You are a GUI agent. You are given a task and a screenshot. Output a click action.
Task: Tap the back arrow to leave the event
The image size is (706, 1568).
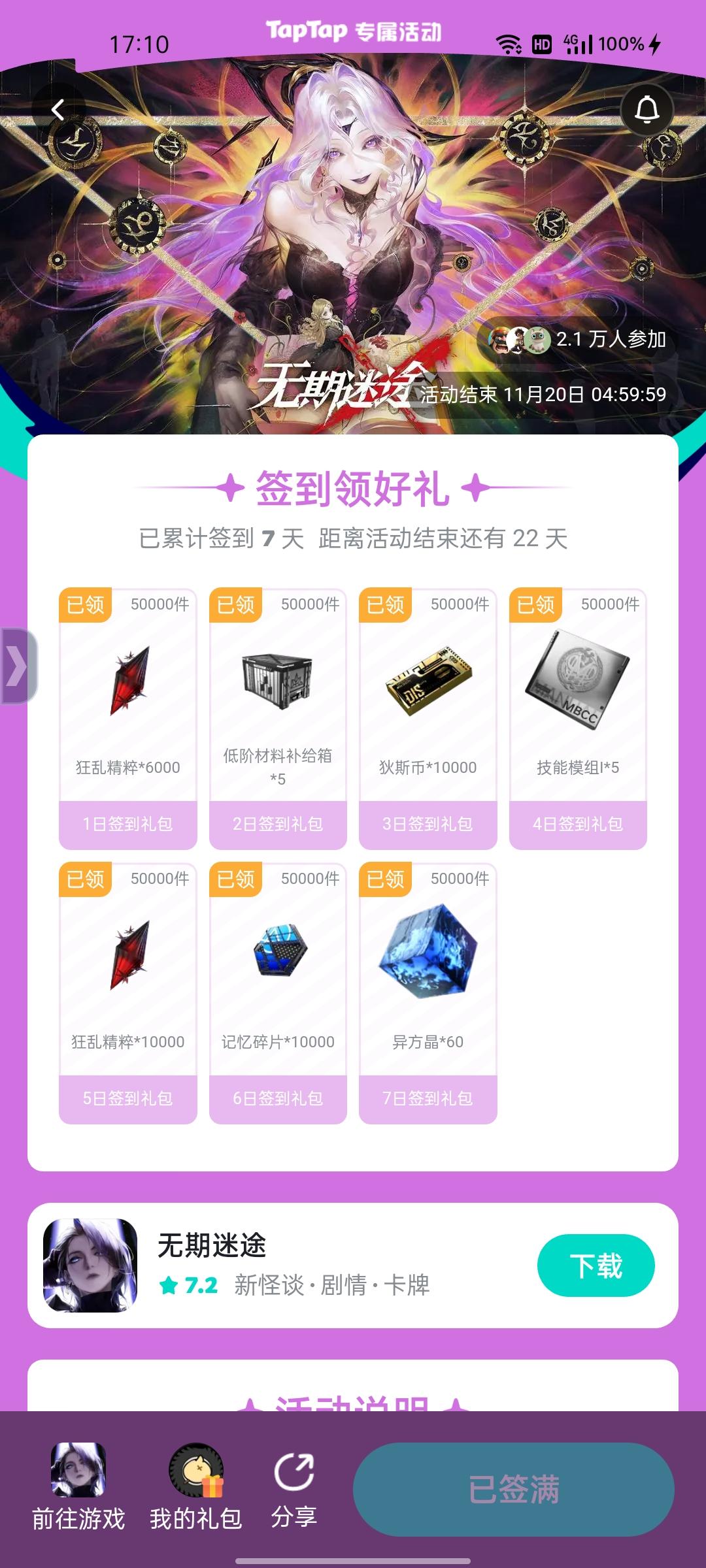59,108
